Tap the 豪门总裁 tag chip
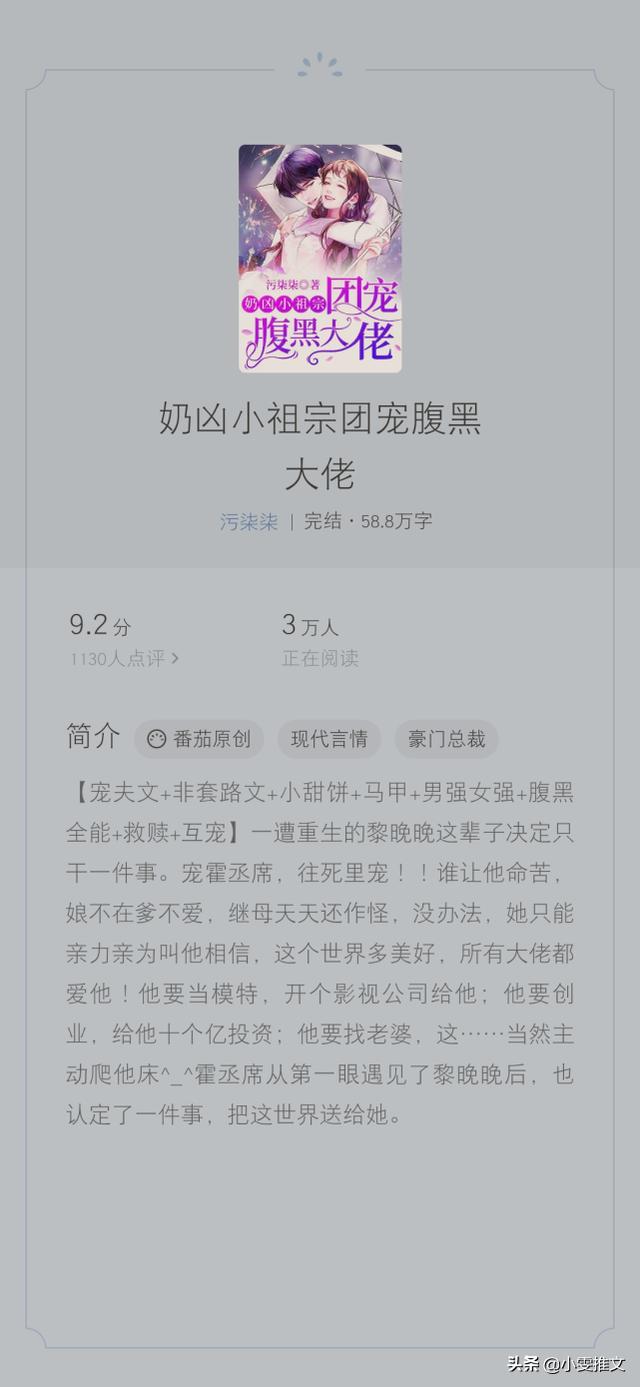The image size is (640, 1387). click(446, 740)
